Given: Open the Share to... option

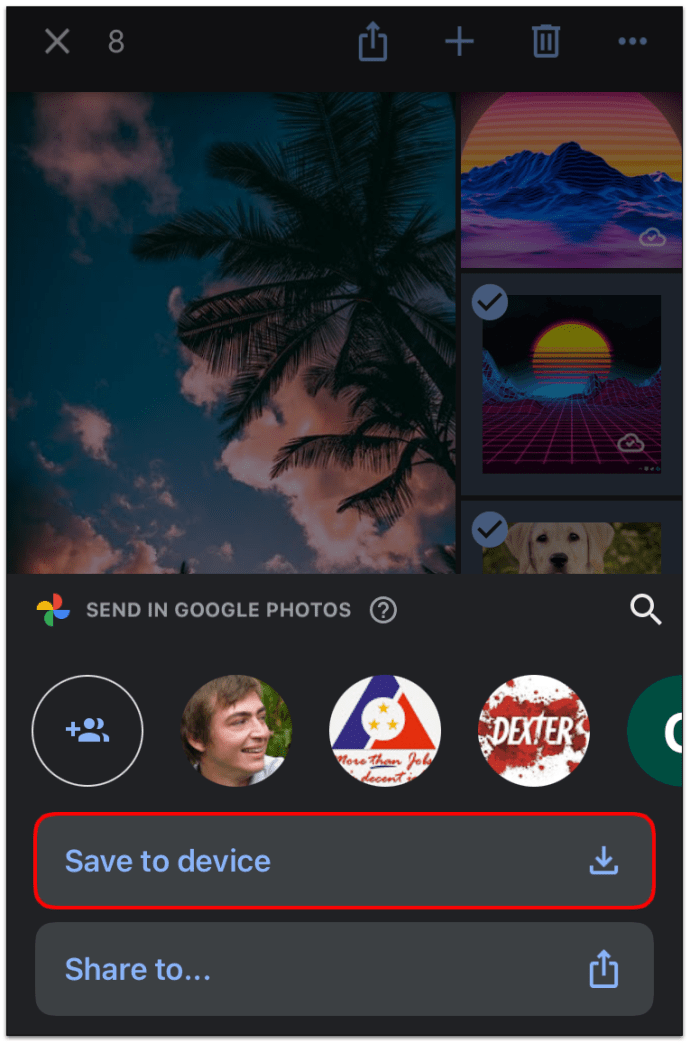Looking at the screenshot, I should click(x=344, y=969).
